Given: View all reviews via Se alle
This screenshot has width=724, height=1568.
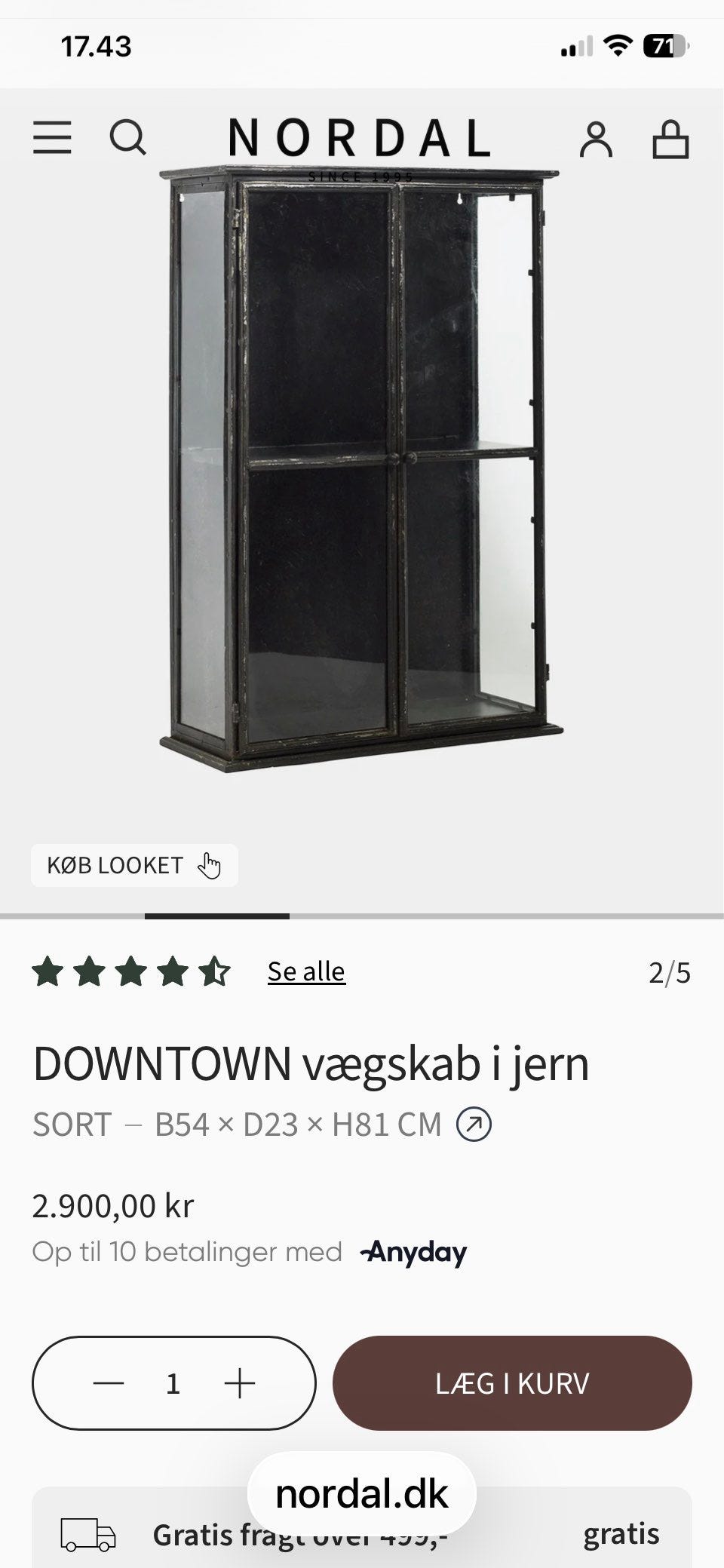Looking at the screenshot, I should [x=306, y=971].
